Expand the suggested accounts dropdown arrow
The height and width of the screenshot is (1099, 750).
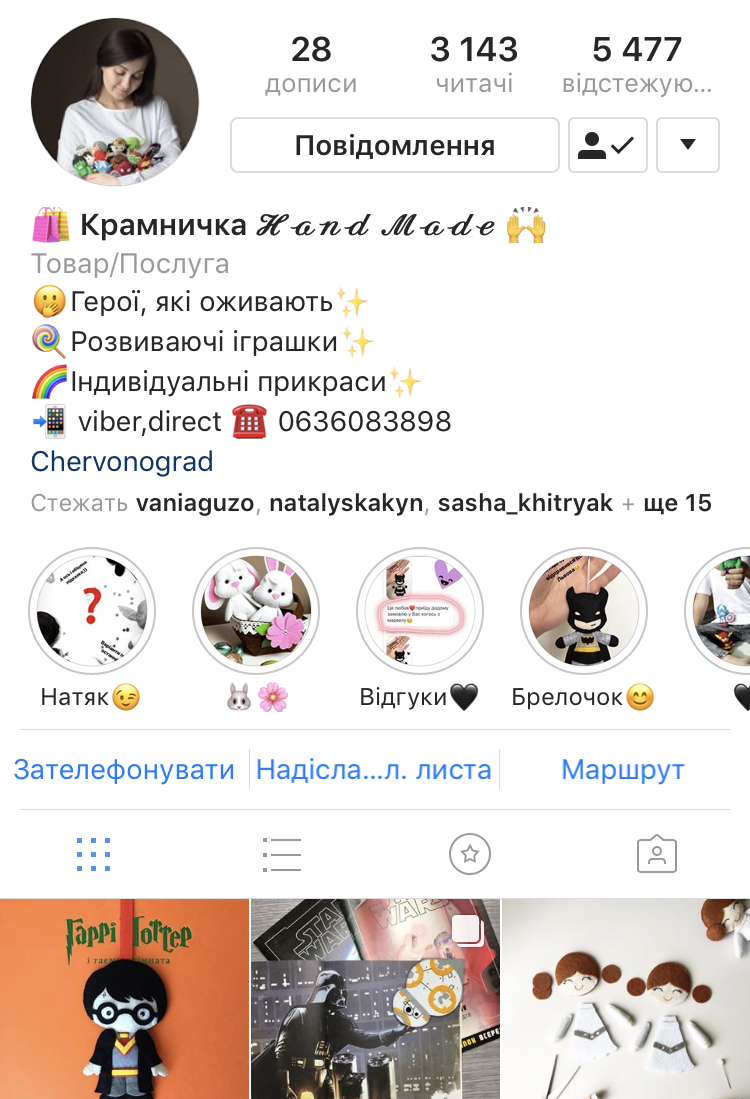click(687, 145)
